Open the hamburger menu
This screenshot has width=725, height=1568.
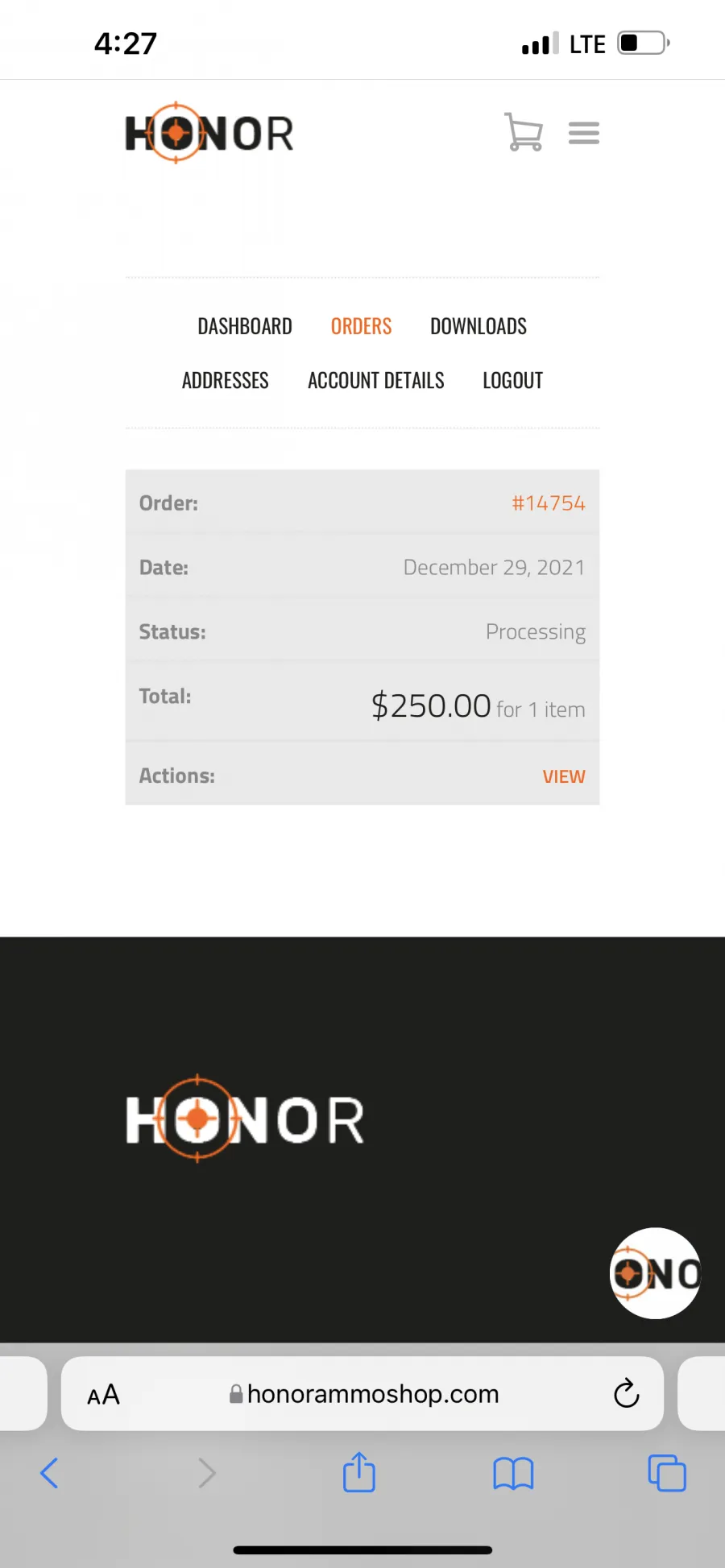[x=584, y=133]
